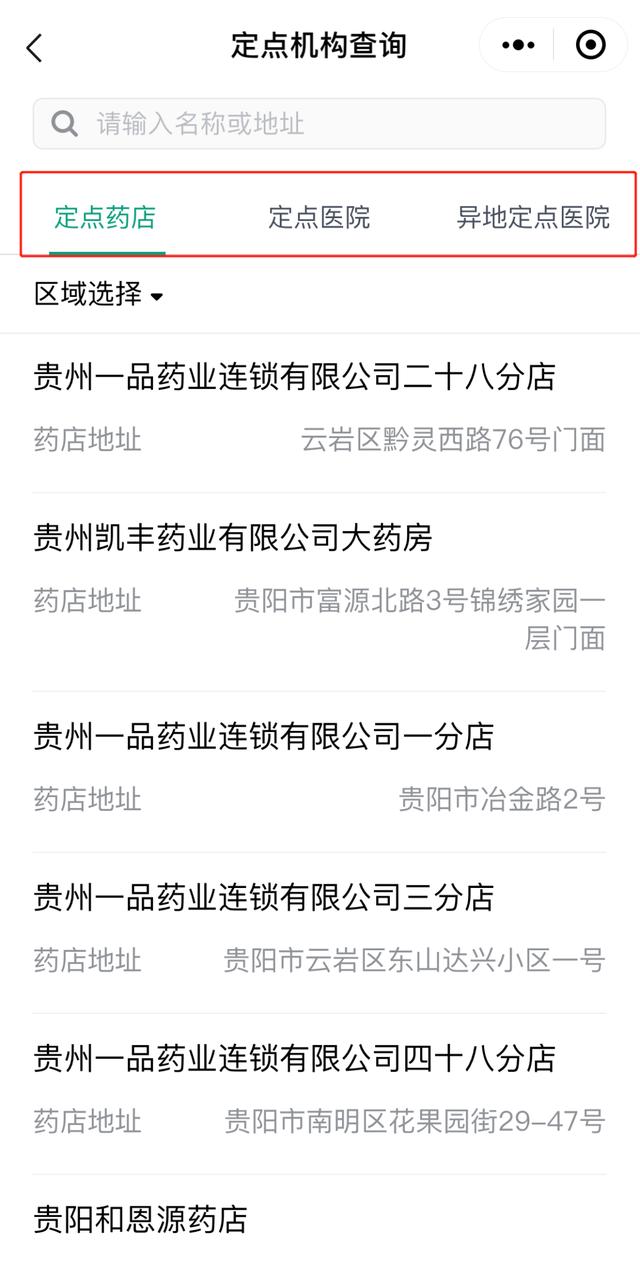Open 贵州凯丰药业有限公司大药房 entry
Viewport: 640px width, 1262px height.
point(233,538)
